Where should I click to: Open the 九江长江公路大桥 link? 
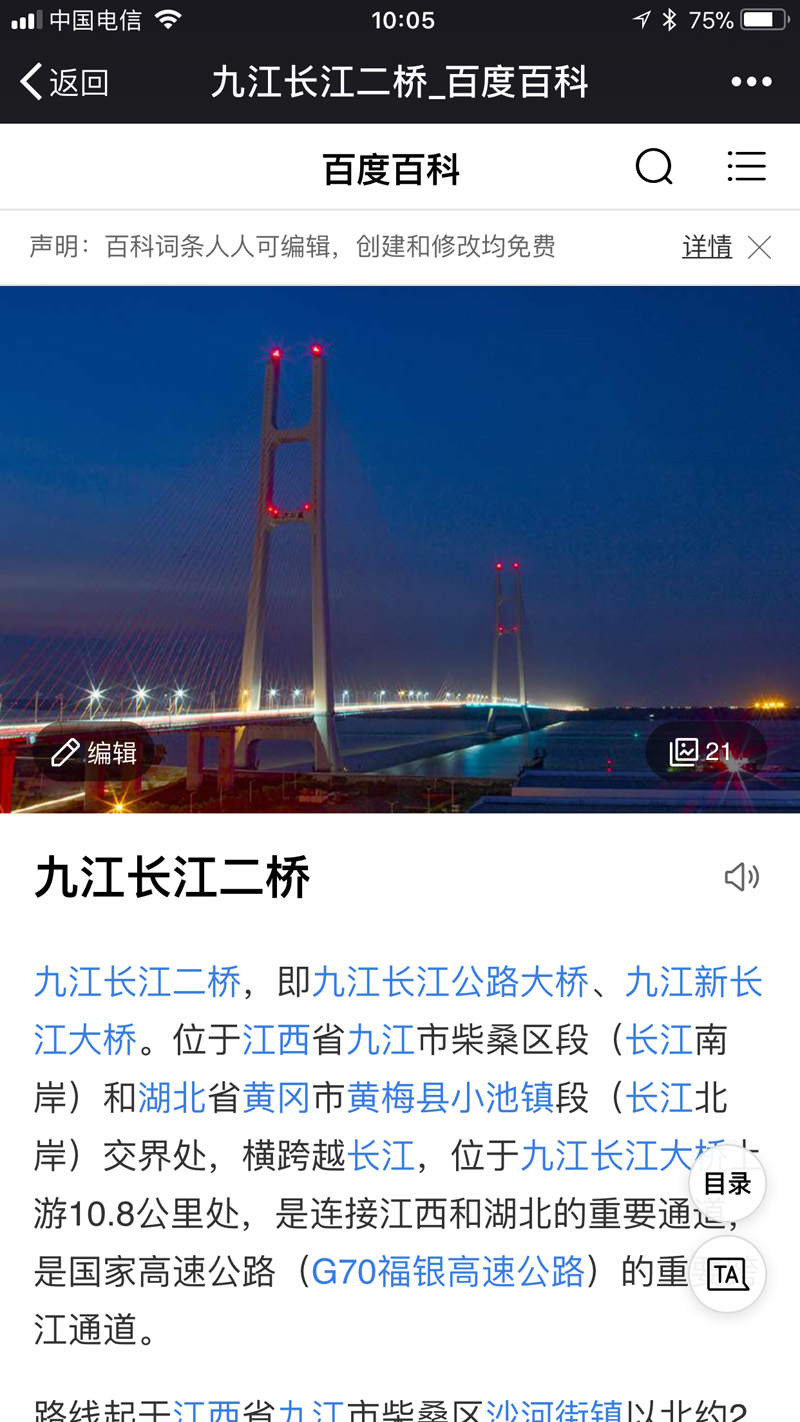450,982
